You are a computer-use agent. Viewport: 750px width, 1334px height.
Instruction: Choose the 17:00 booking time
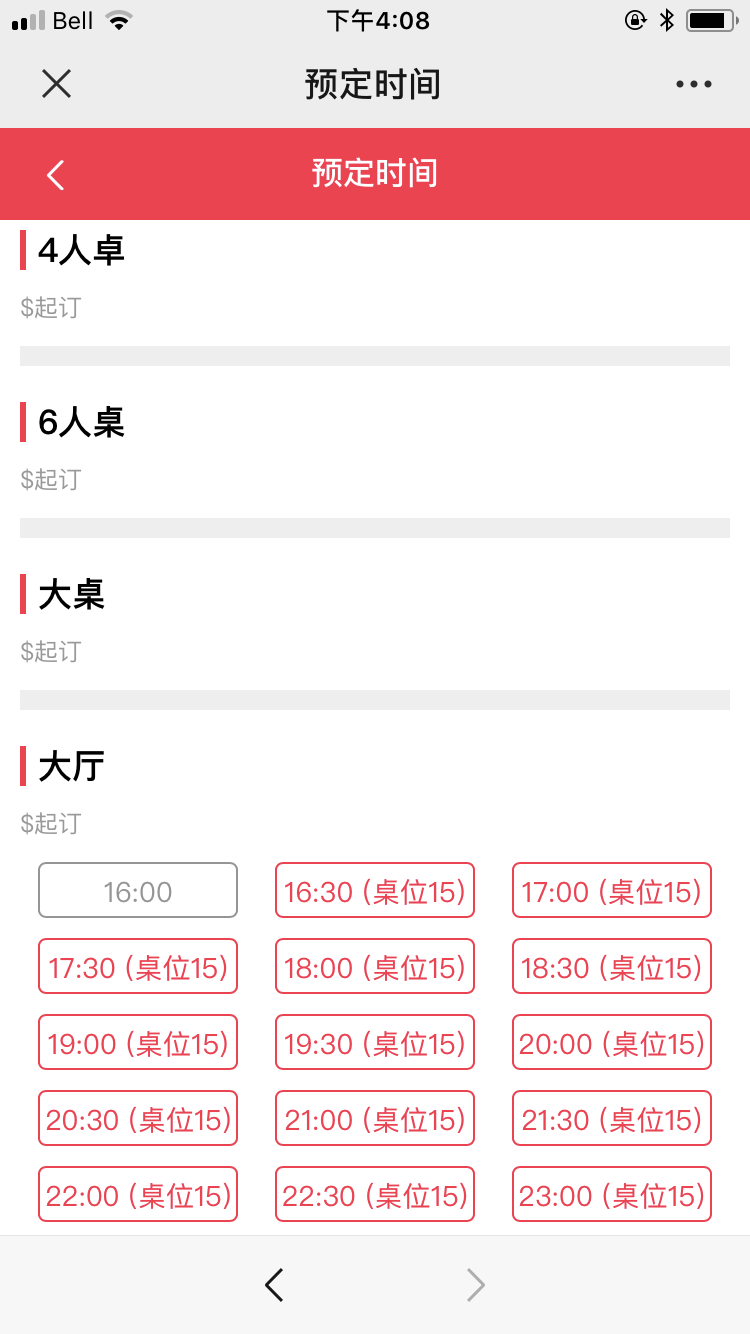coord(612,890)
